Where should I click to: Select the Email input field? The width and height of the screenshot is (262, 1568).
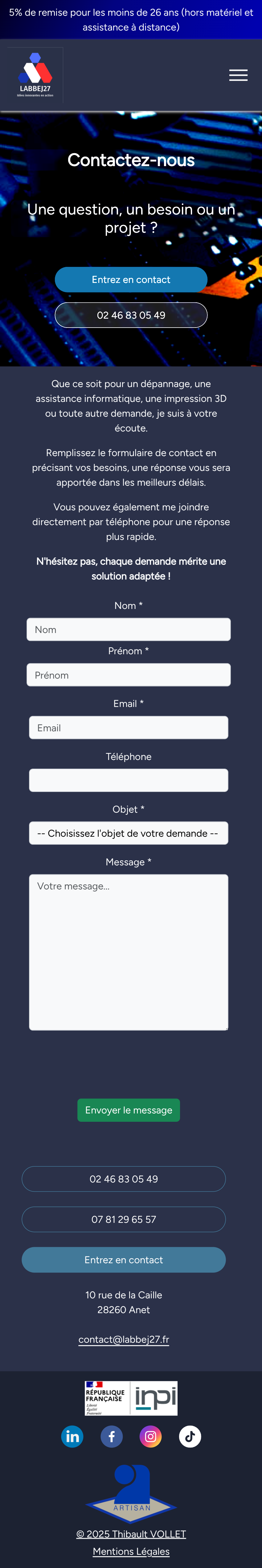point(129,727)
